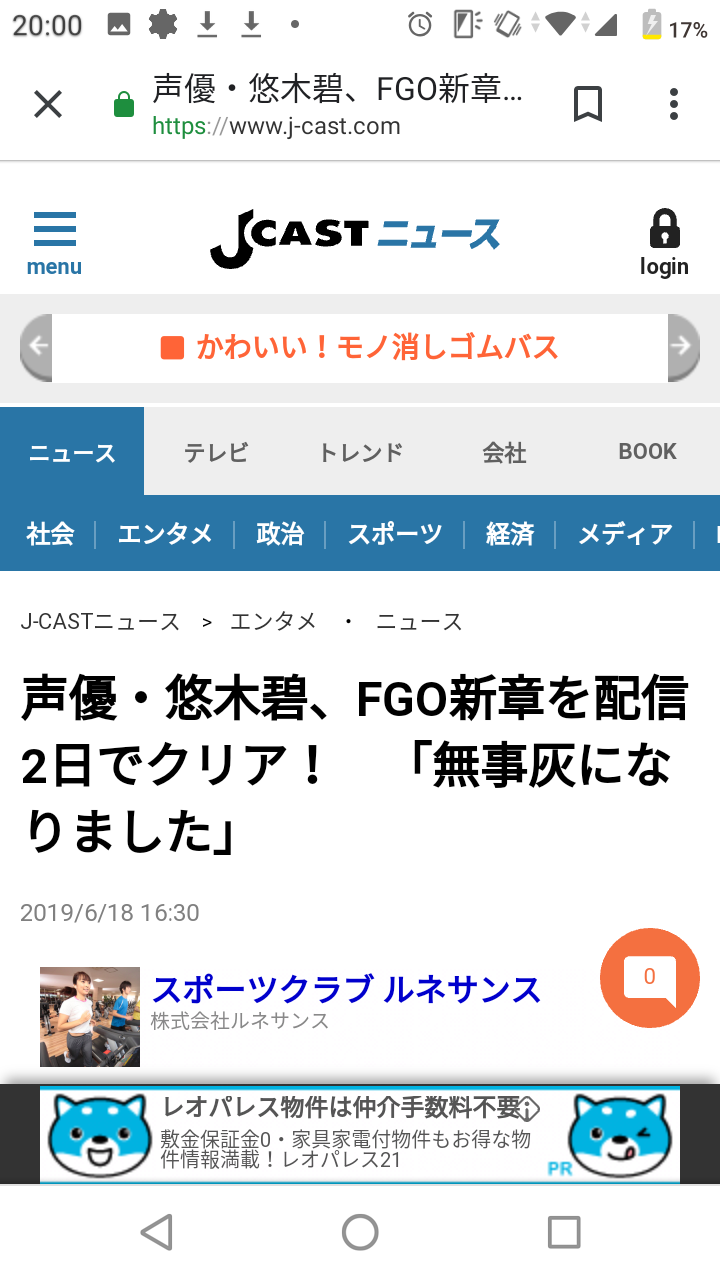This screenshot has width=720, height=1280.
Task: Open the J-CAST menu drawer
Action: pyautogui.click(x=54, y=243)
